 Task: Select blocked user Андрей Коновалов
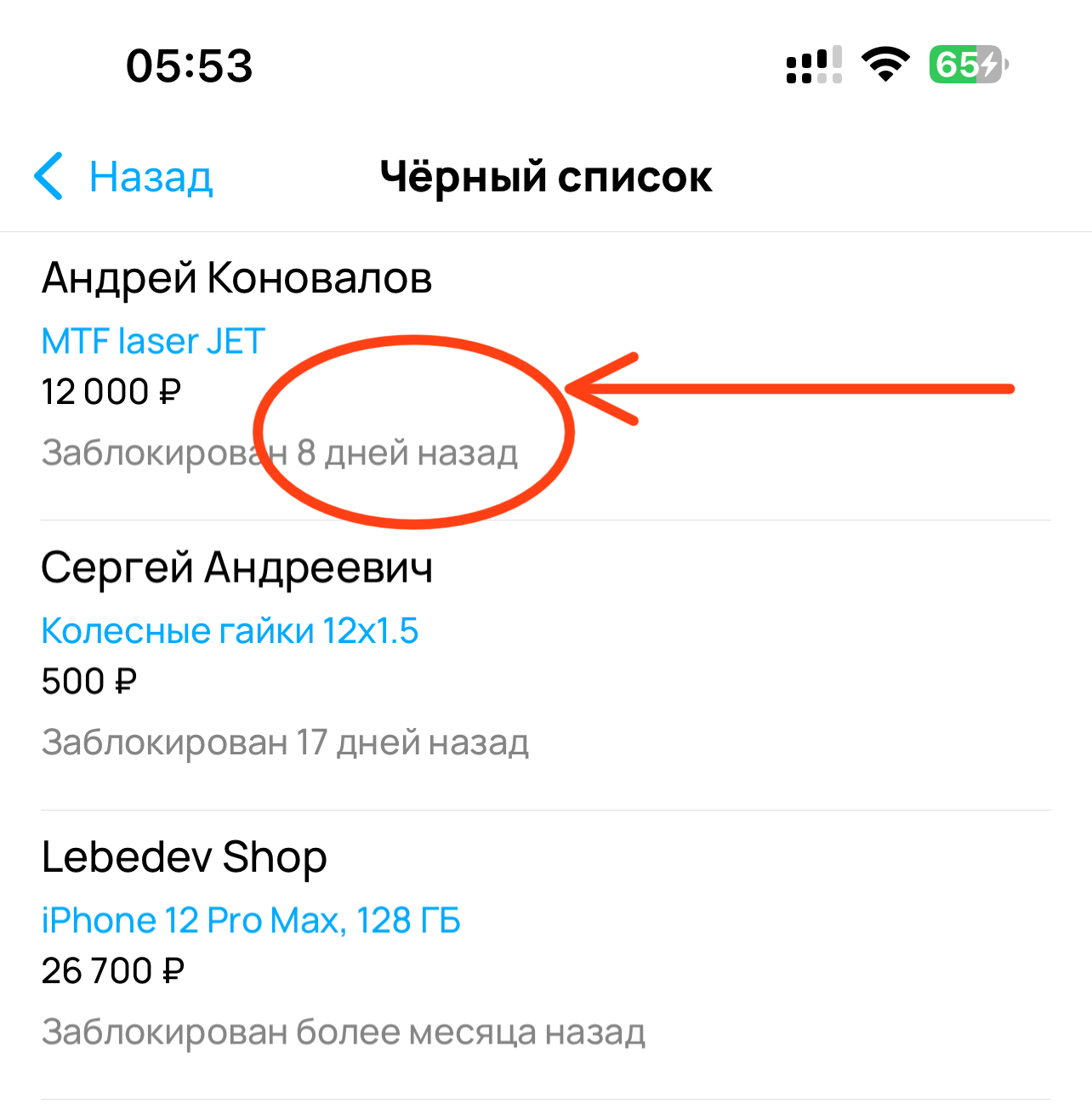[236, 278]
